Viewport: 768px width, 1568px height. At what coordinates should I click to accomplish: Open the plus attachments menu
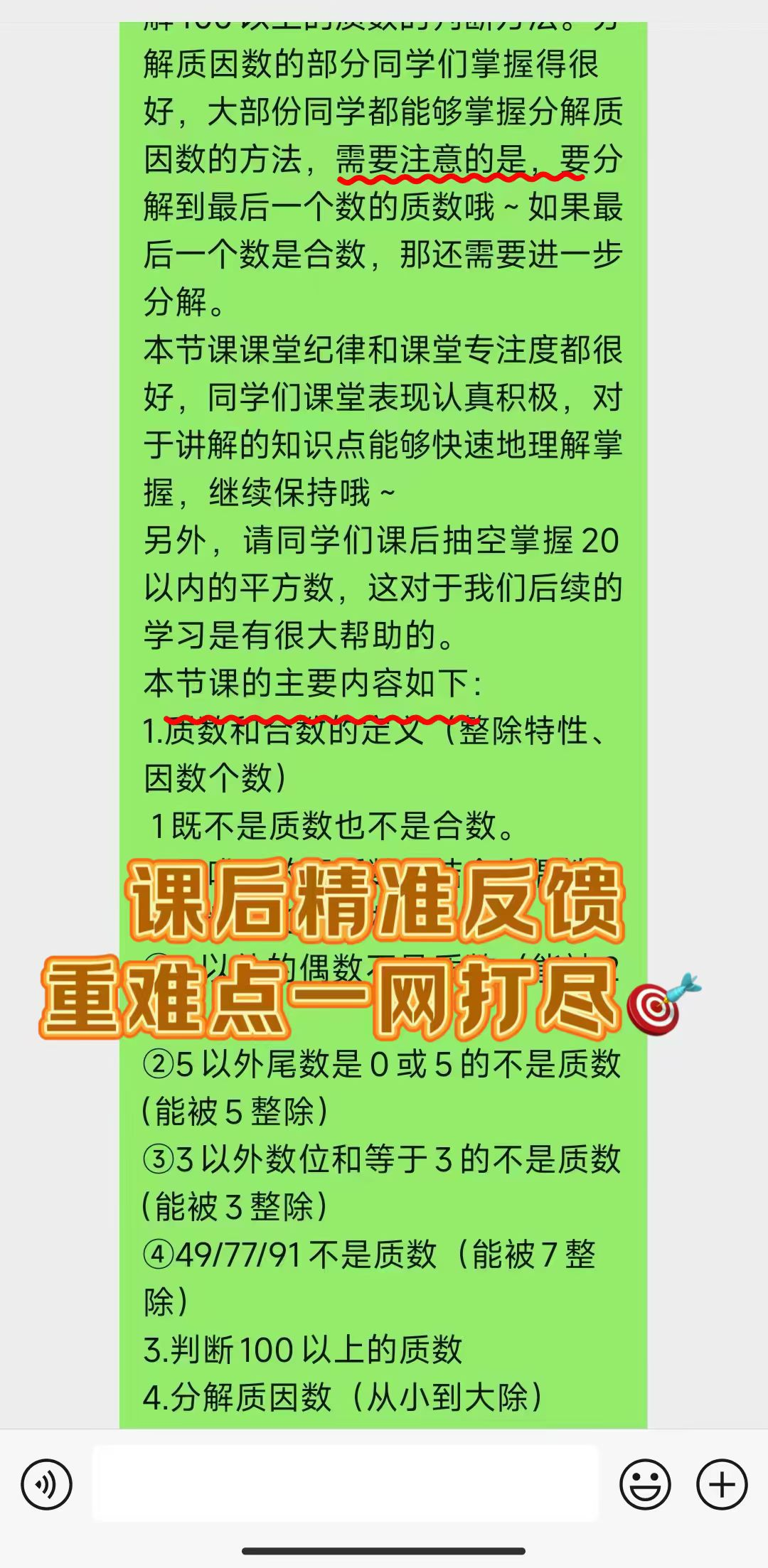click(x=722, y=1484)
